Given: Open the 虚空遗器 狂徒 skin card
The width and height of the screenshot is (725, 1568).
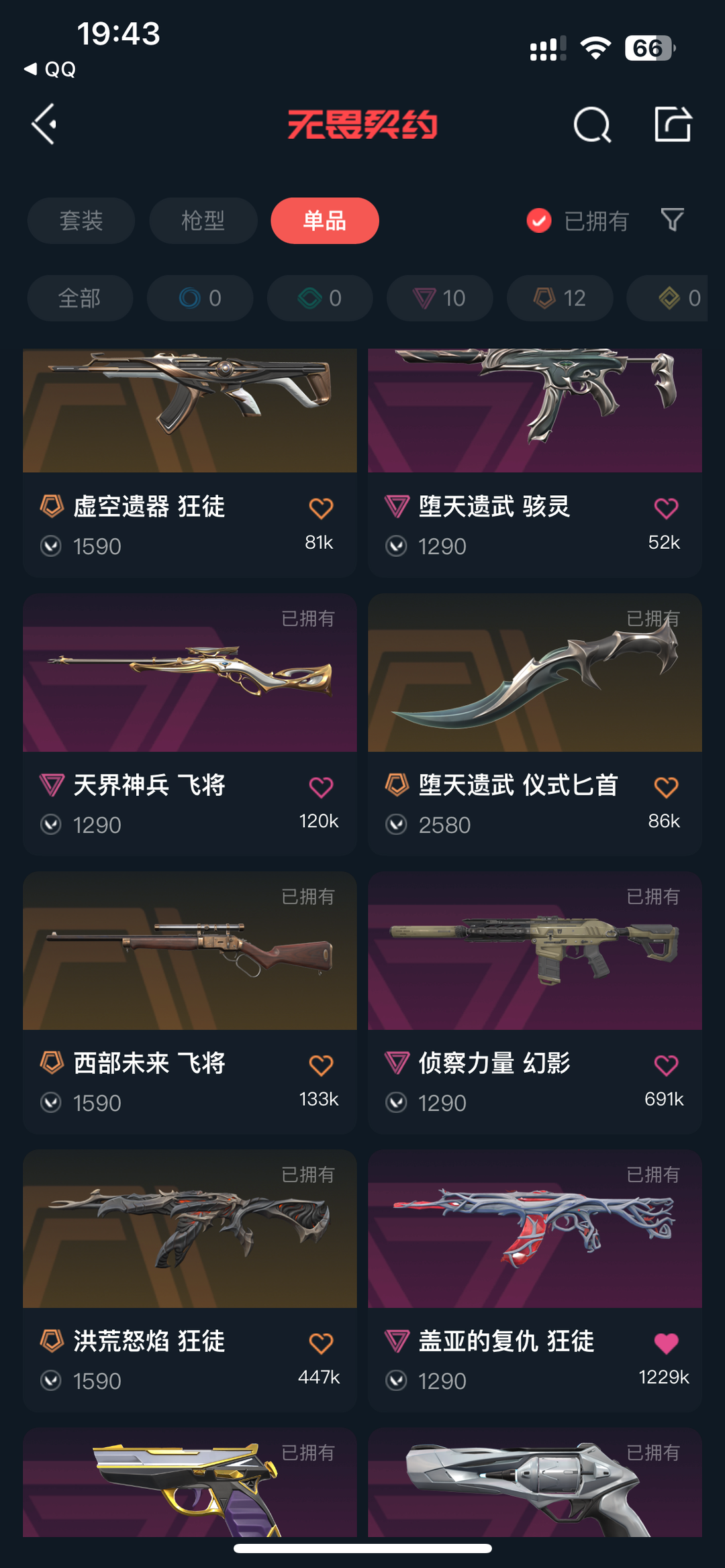Looking at the screenshot, I should point(190,463).
